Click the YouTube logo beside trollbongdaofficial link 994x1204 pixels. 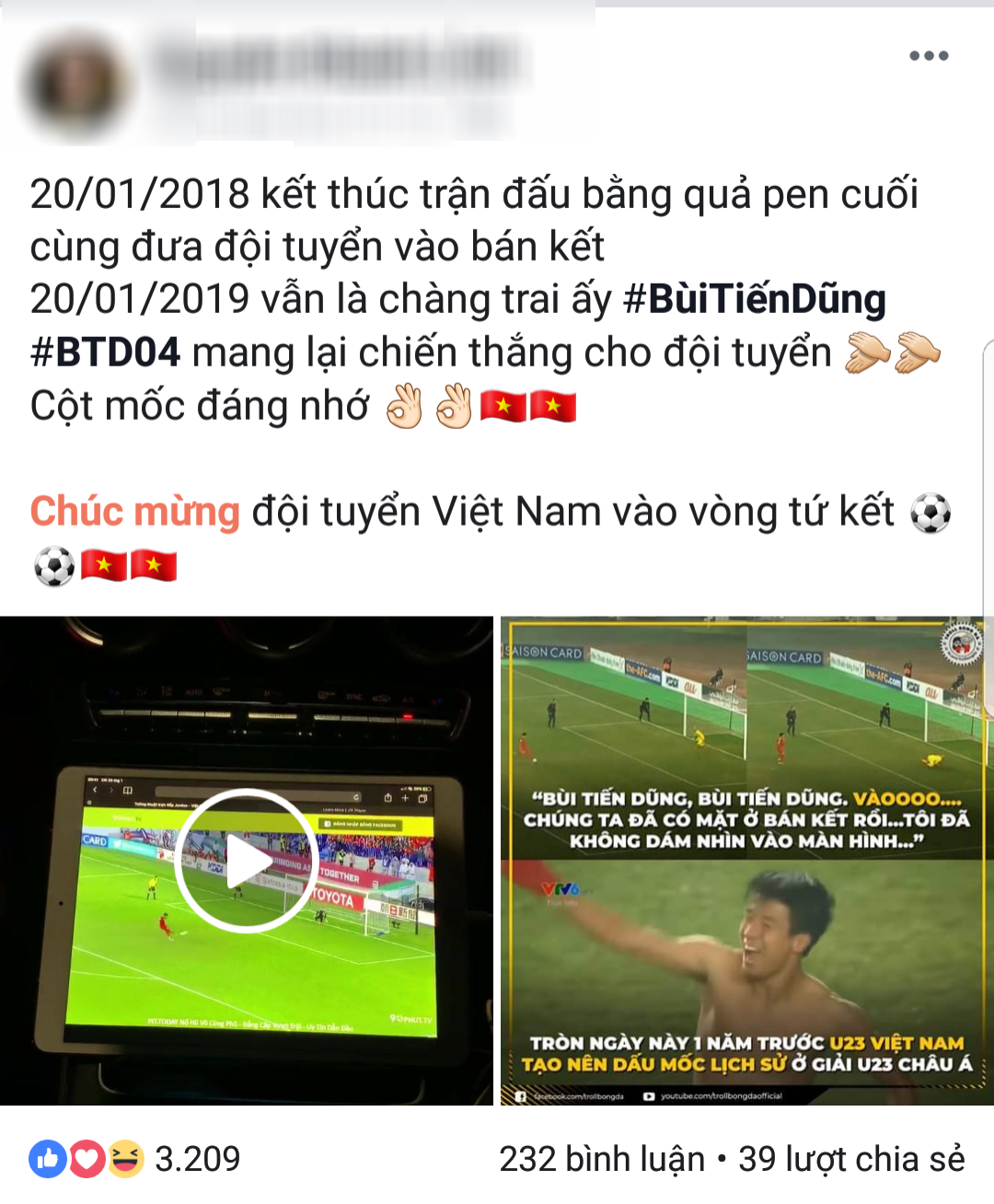click(x=649, y=1096)
